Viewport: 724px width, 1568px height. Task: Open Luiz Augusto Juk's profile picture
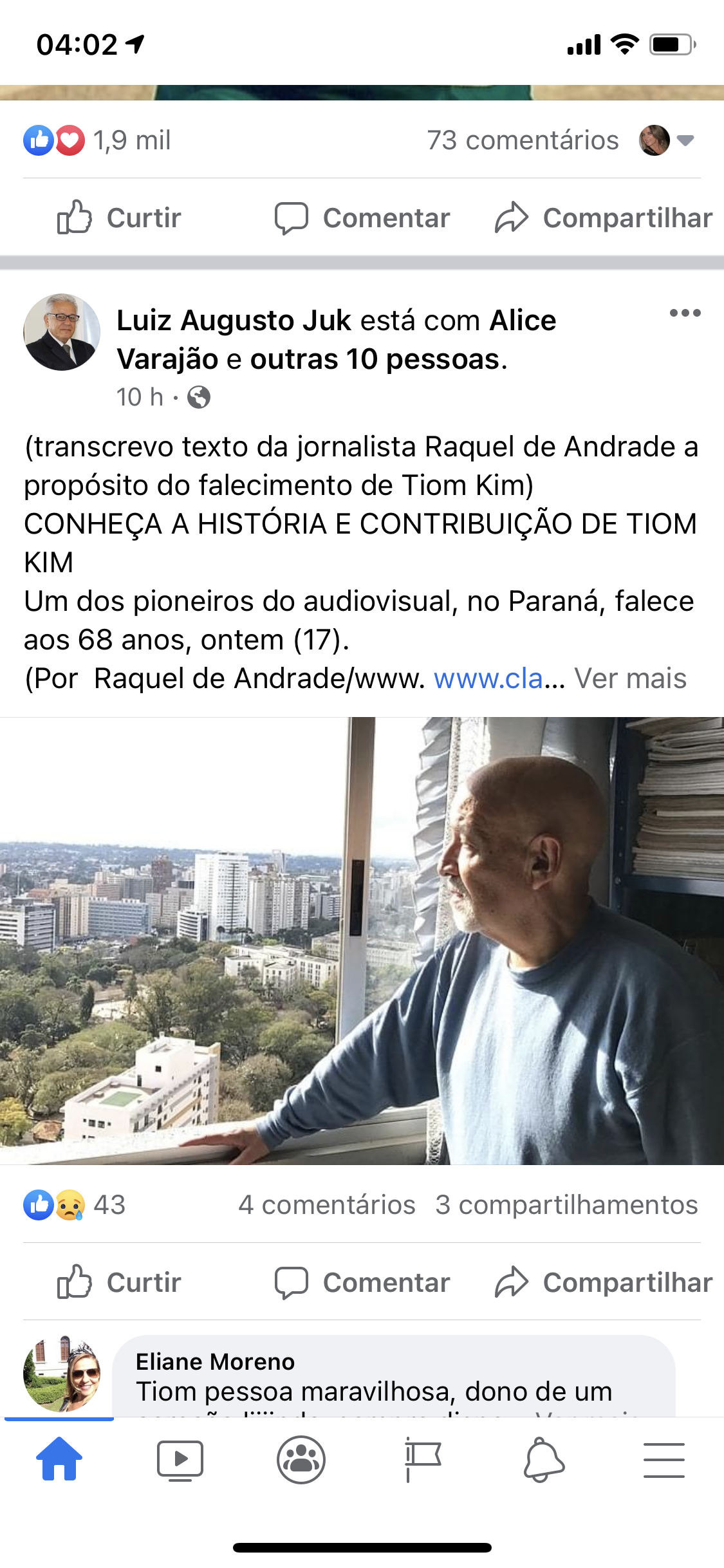62,332
